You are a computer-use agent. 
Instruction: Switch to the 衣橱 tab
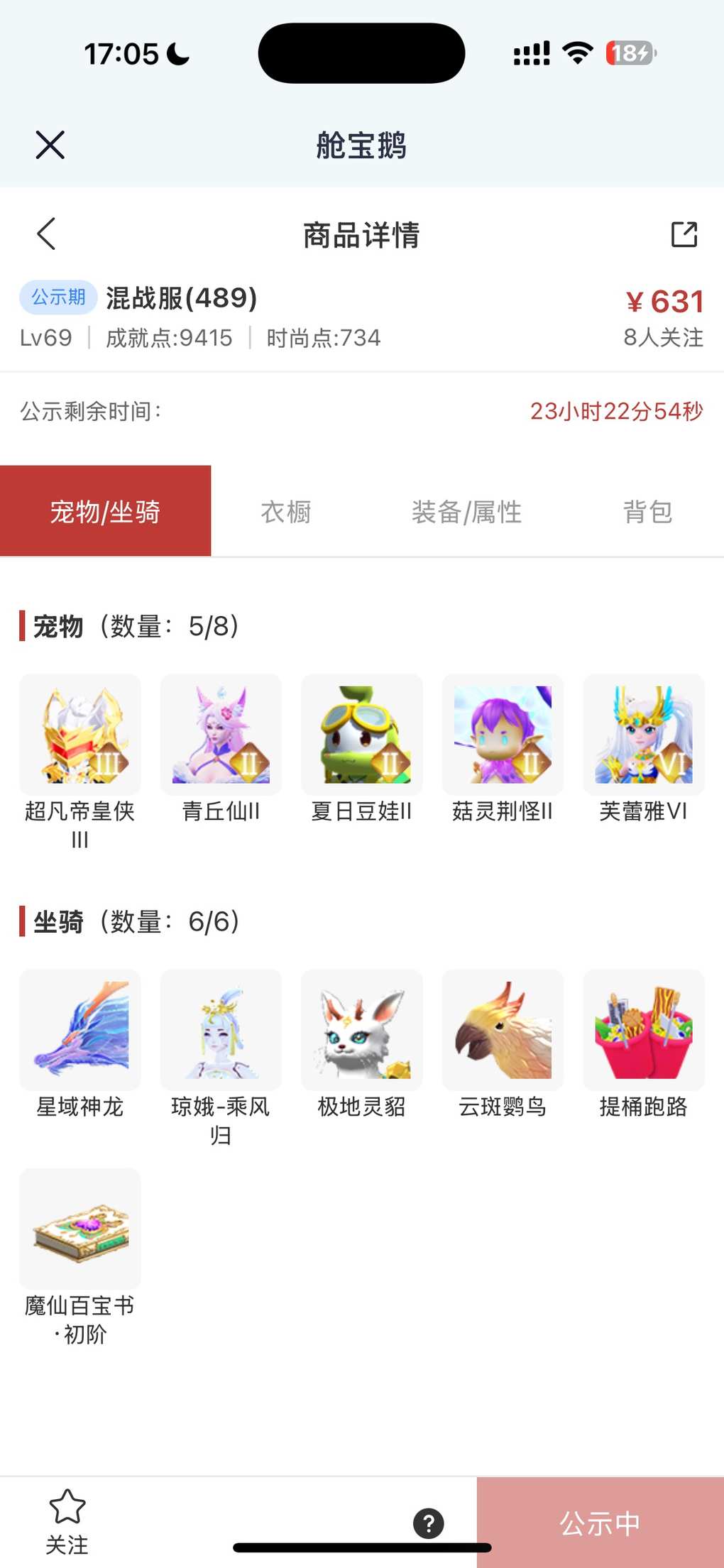point(286,511)
